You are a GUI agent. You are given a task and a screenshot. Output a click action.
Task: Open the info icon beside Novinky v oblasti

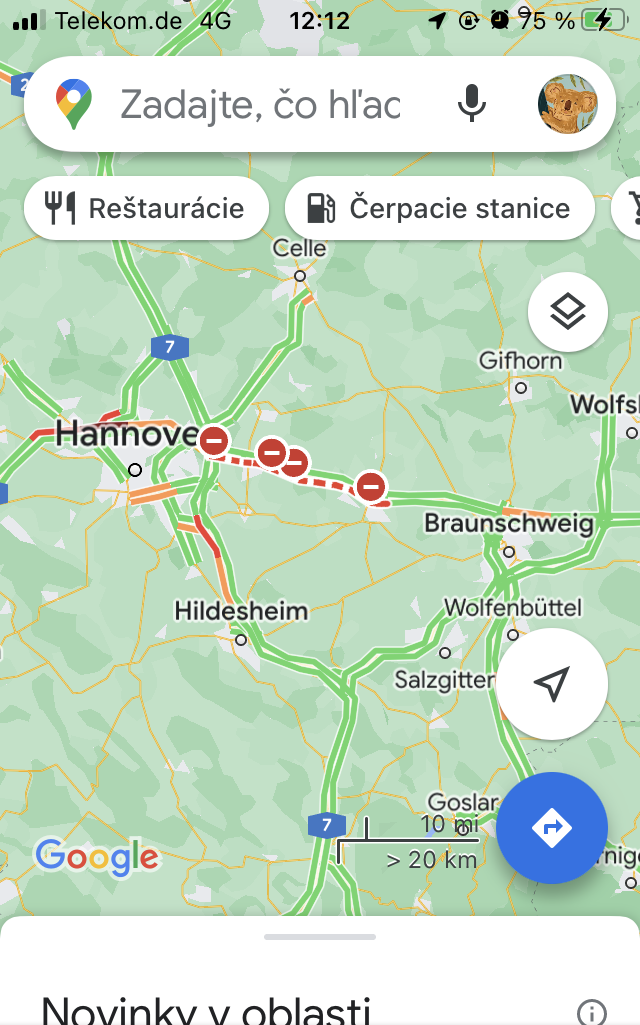pyautogui.click(x=592, y=1011)
